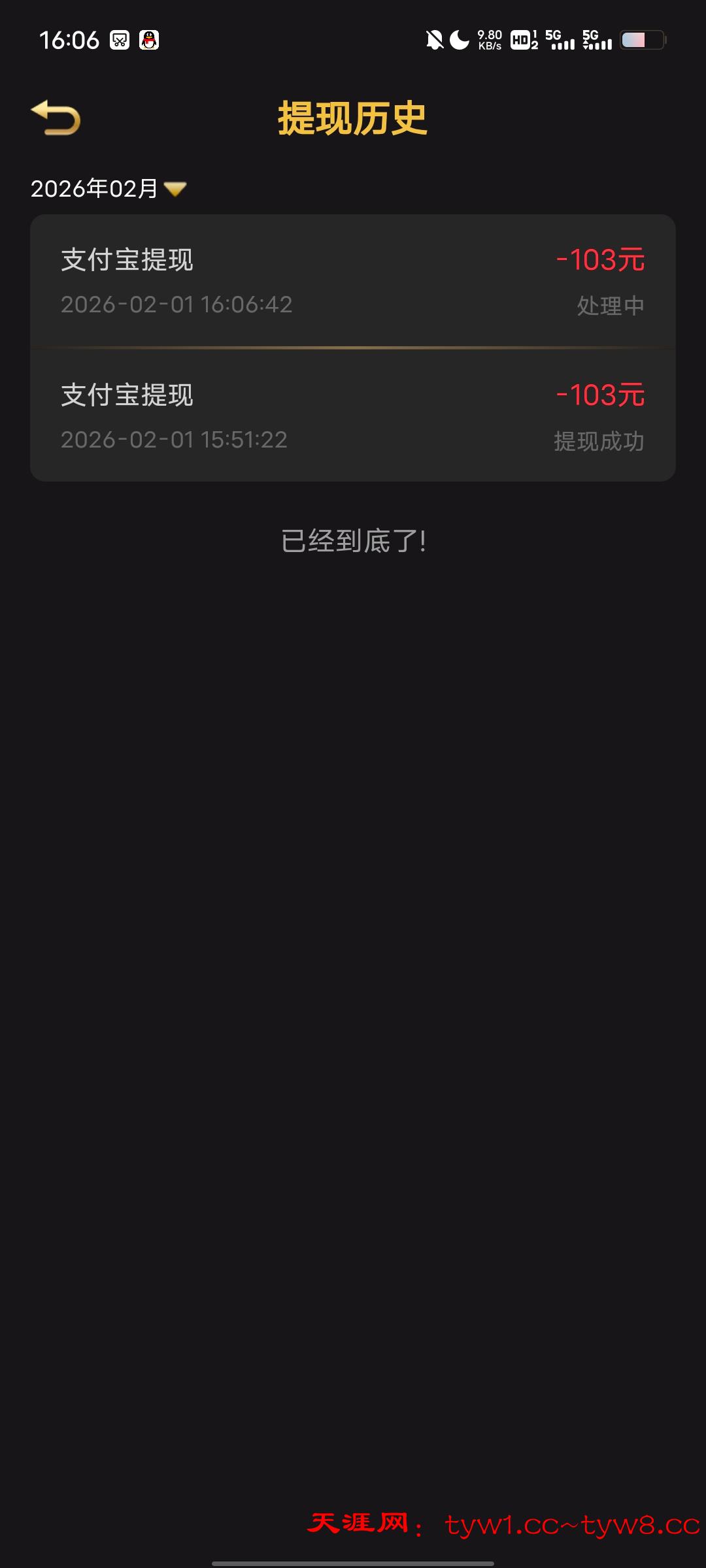The width and height of the screenshot is (706, 1568).
Task: Tap the QQ penguin icon in status bar
Action: (149, 41)
